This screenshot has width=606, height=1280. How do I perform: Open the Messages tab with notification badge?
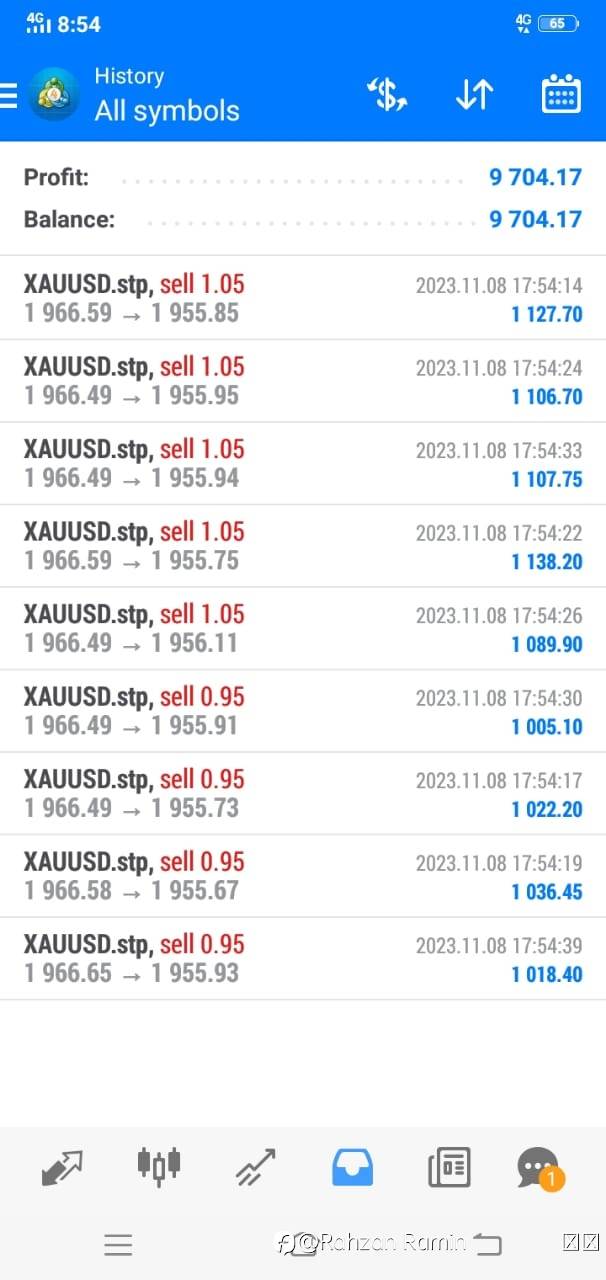click(x=540, y=1168)
